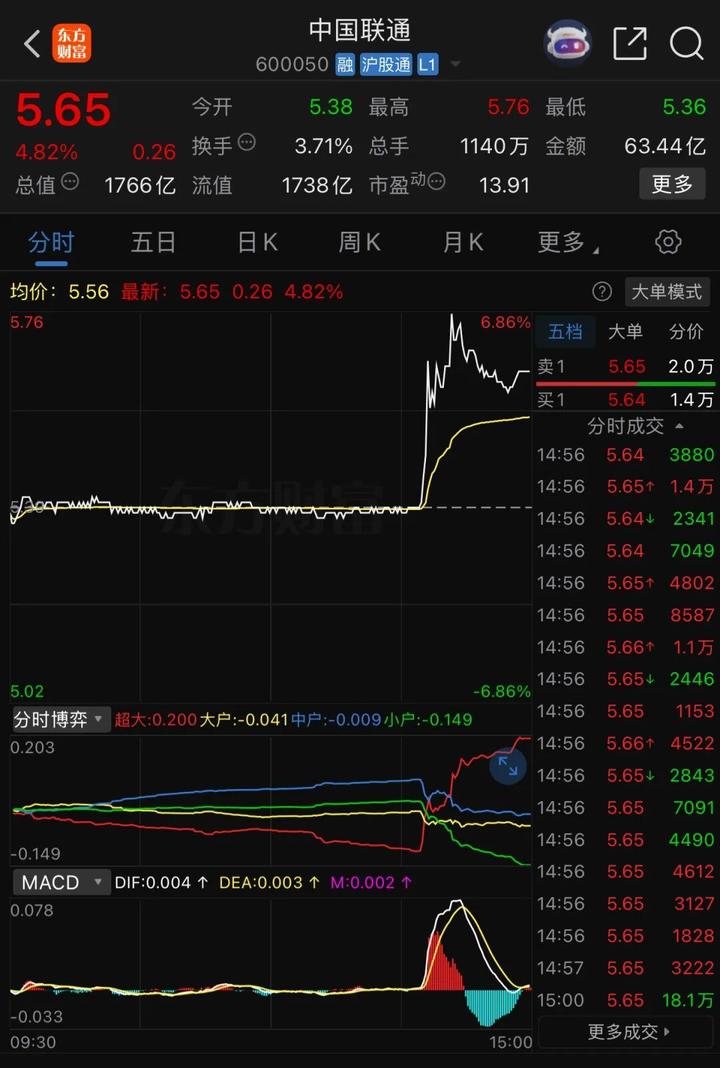Expand the stock title dropdown arrow
The image size is (720, 1068).
tap(456, 65)
